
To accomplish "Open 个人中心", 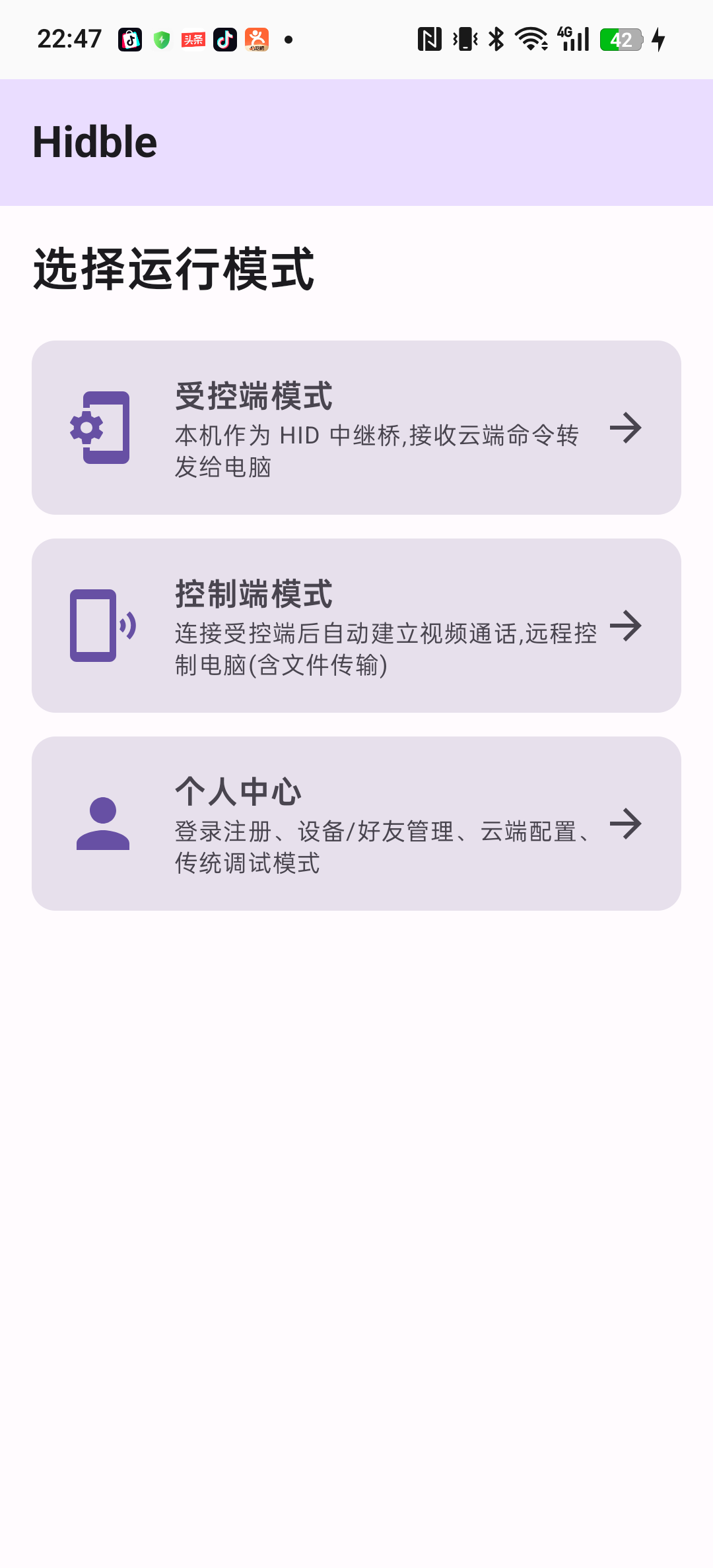I will click(356, 824).
